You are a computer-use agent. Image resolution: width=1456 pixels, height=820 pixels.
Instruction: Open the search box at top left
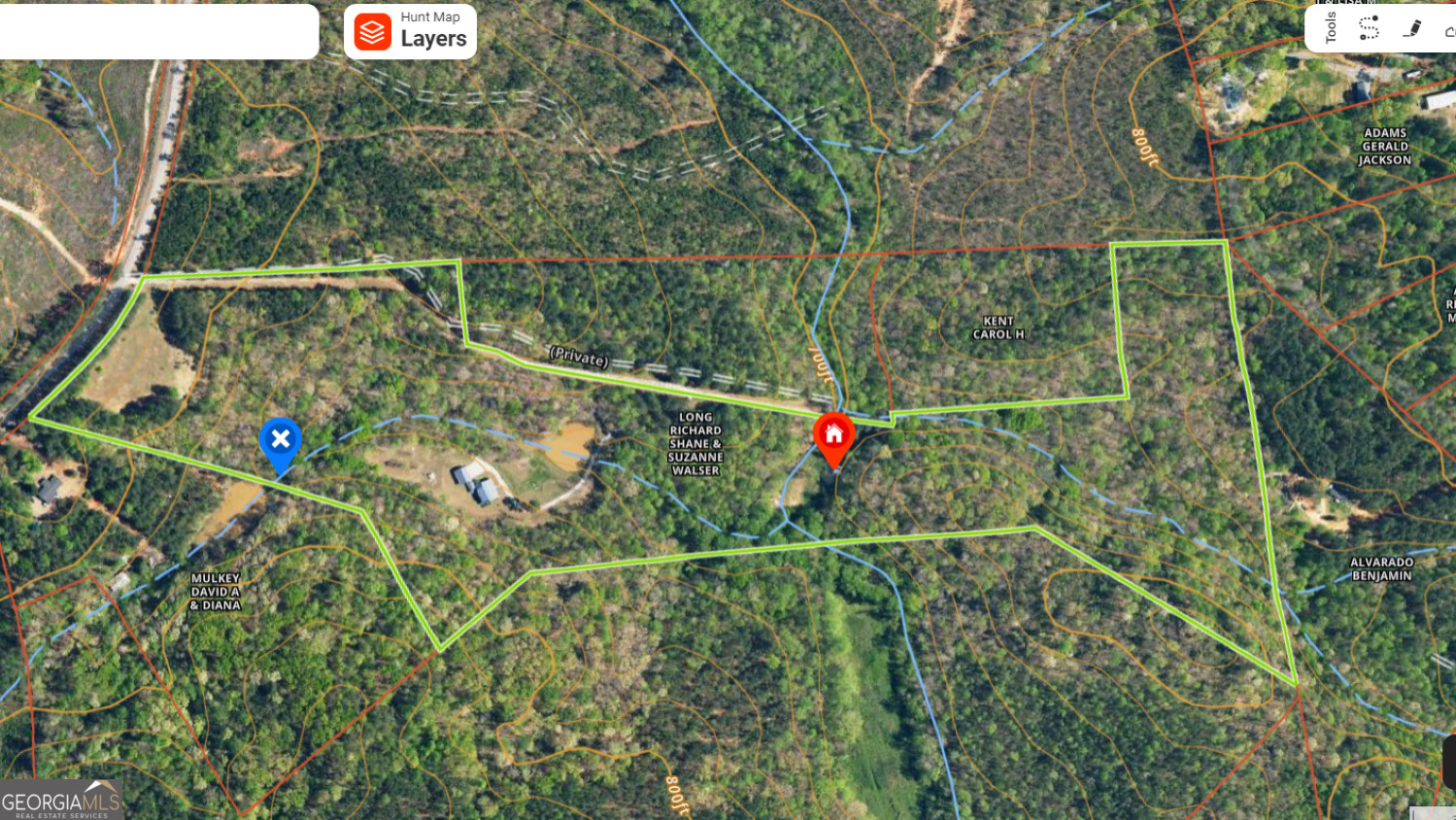coord(159,31)
